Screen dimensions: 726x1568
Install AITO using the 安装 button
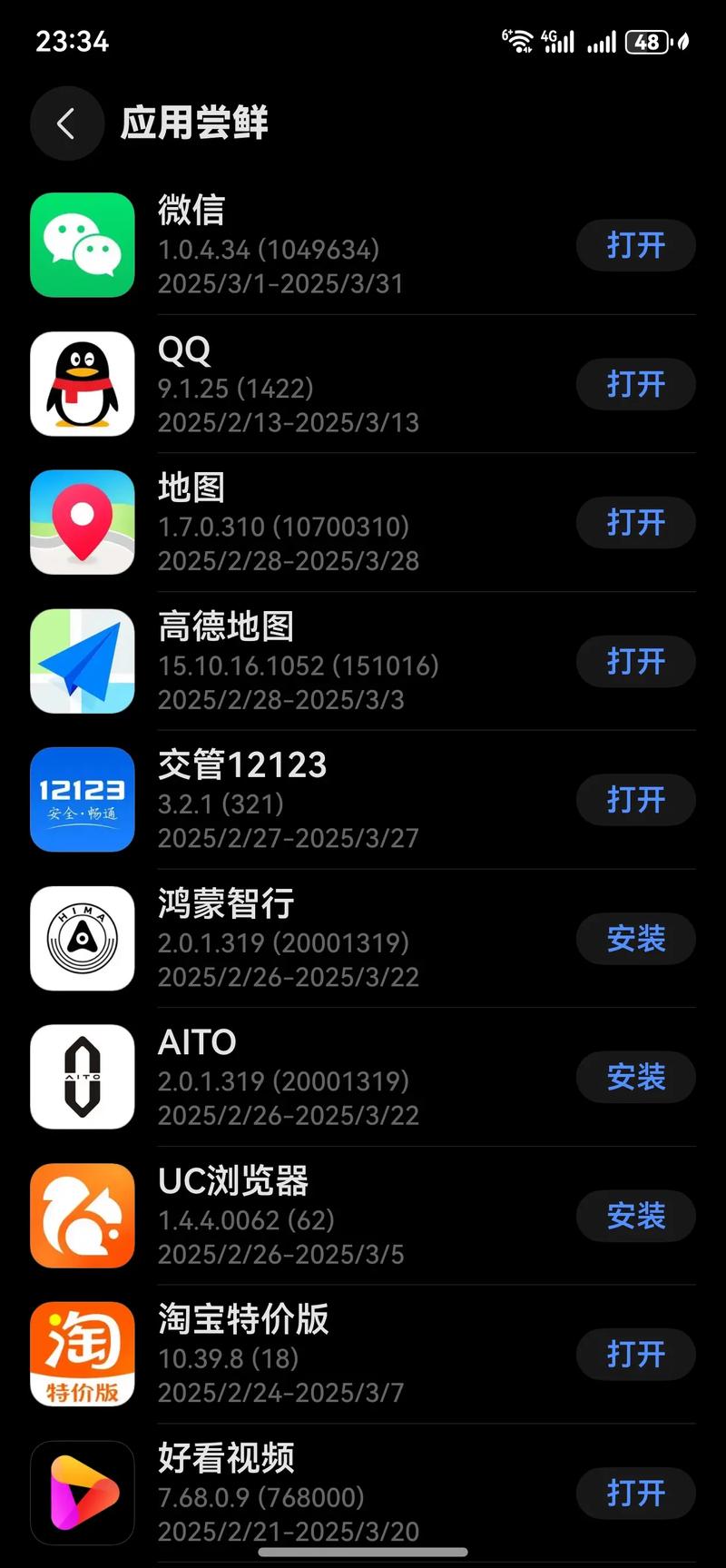(x=635, y=1077)
